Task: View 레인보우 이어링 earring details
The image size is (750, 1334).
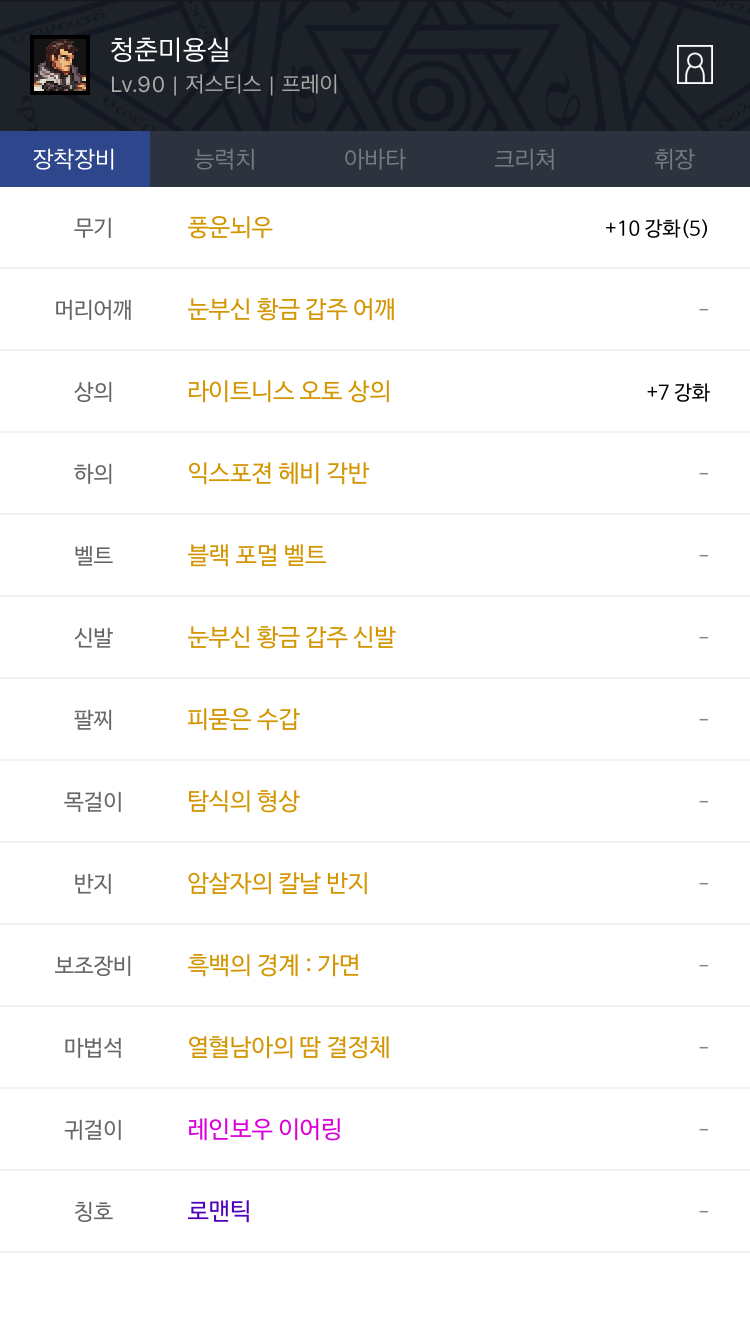Action: (x=265, y=1130)
